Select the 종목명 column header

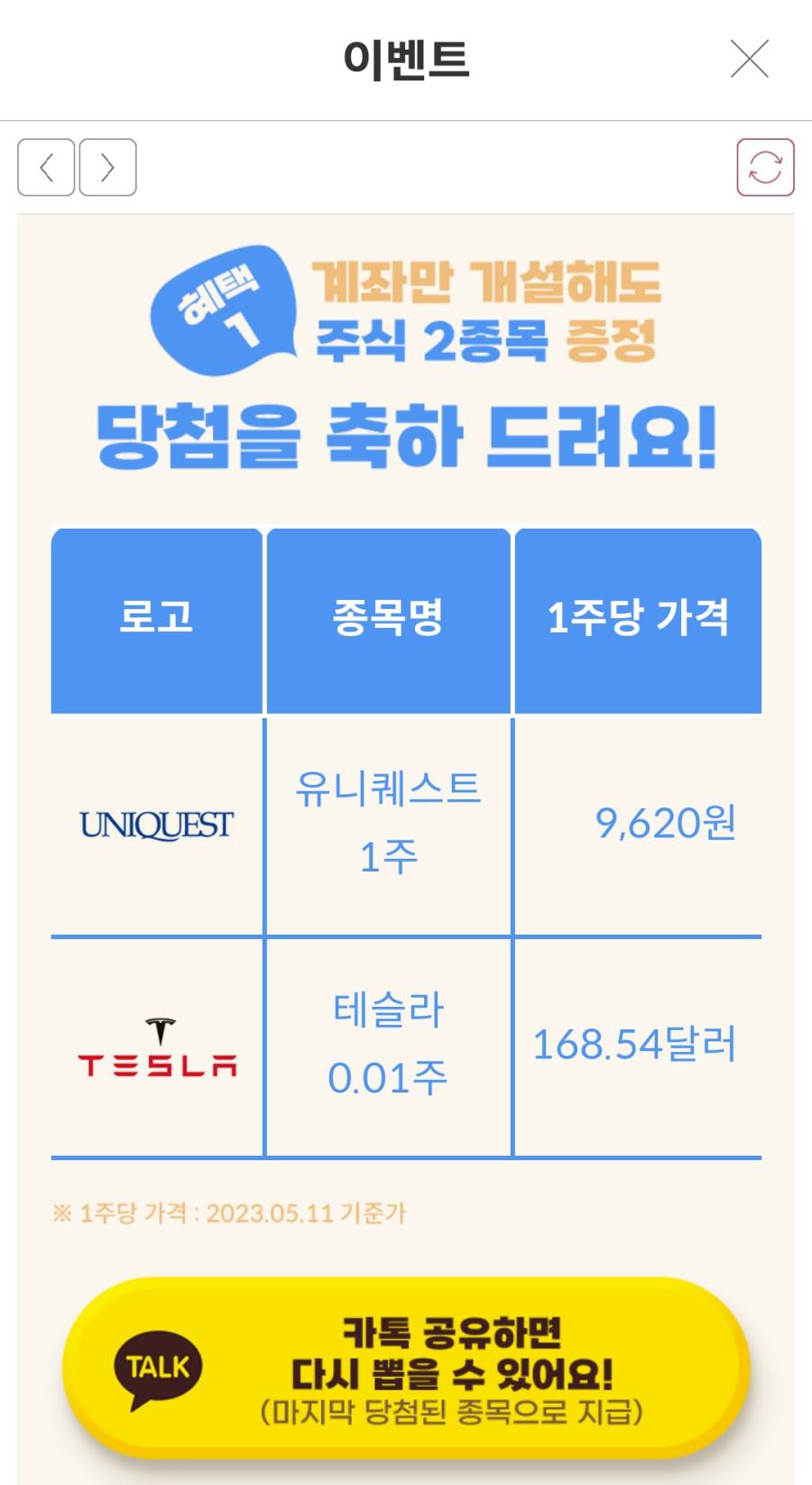388,619
